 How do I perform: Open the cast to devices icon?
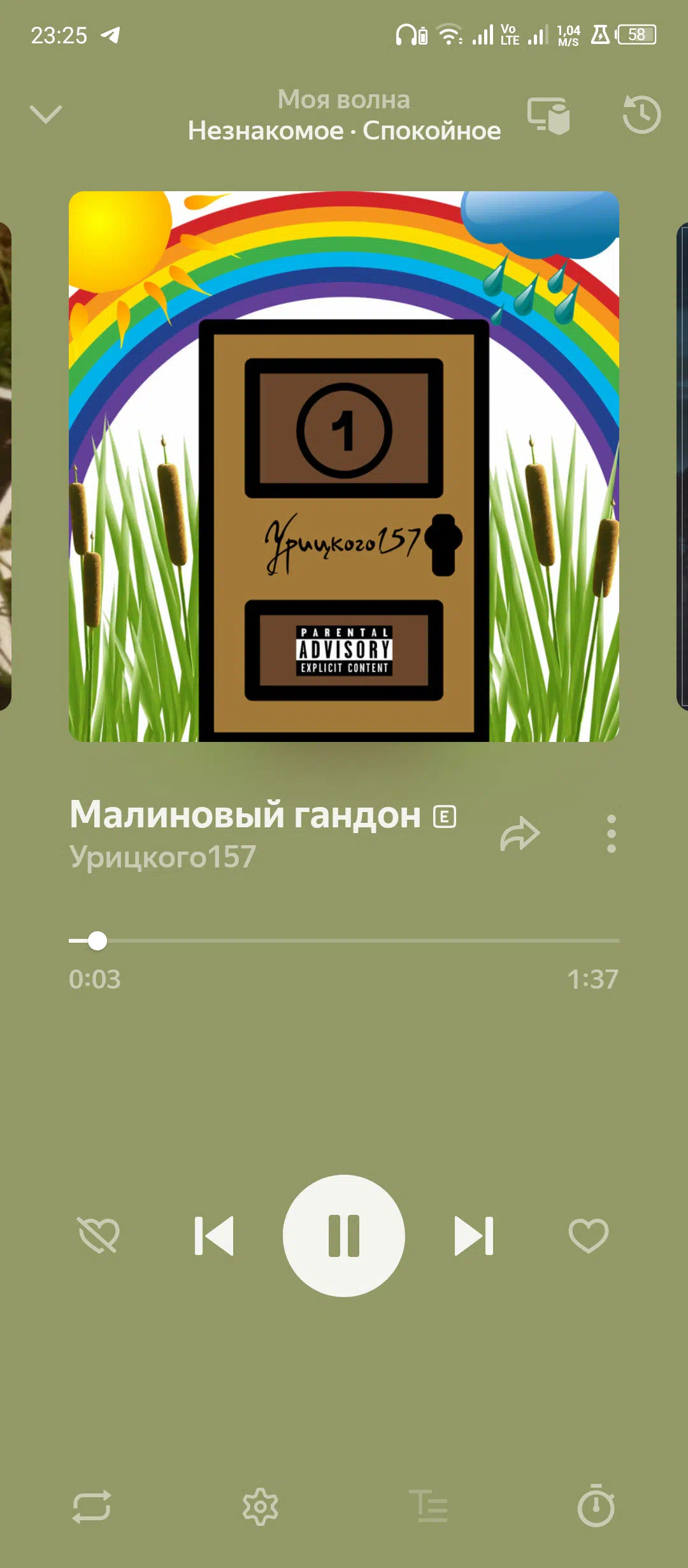[x=548, y=115]
